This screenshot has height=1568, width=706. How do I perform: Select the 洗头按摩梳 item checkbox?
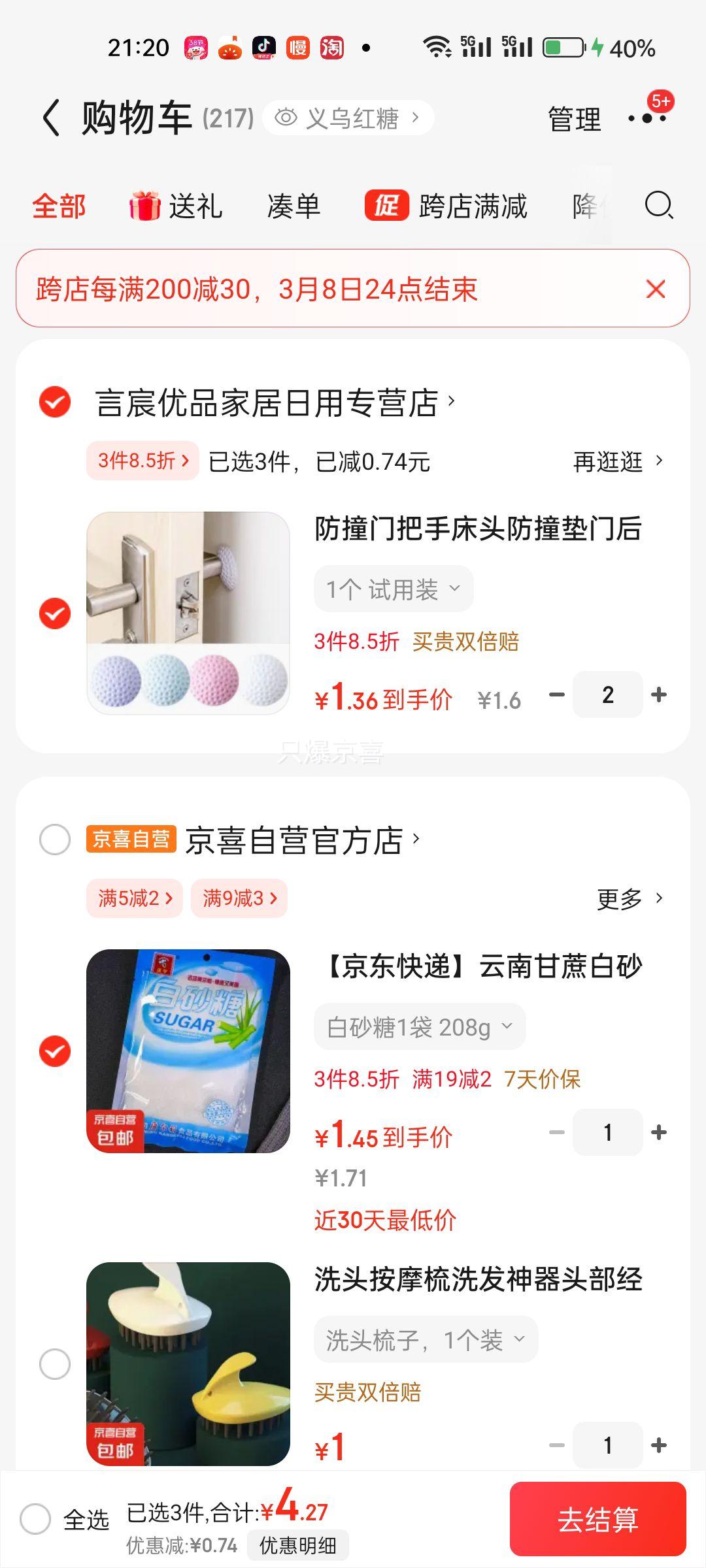pyautogui.click(x=55, y=1364)
